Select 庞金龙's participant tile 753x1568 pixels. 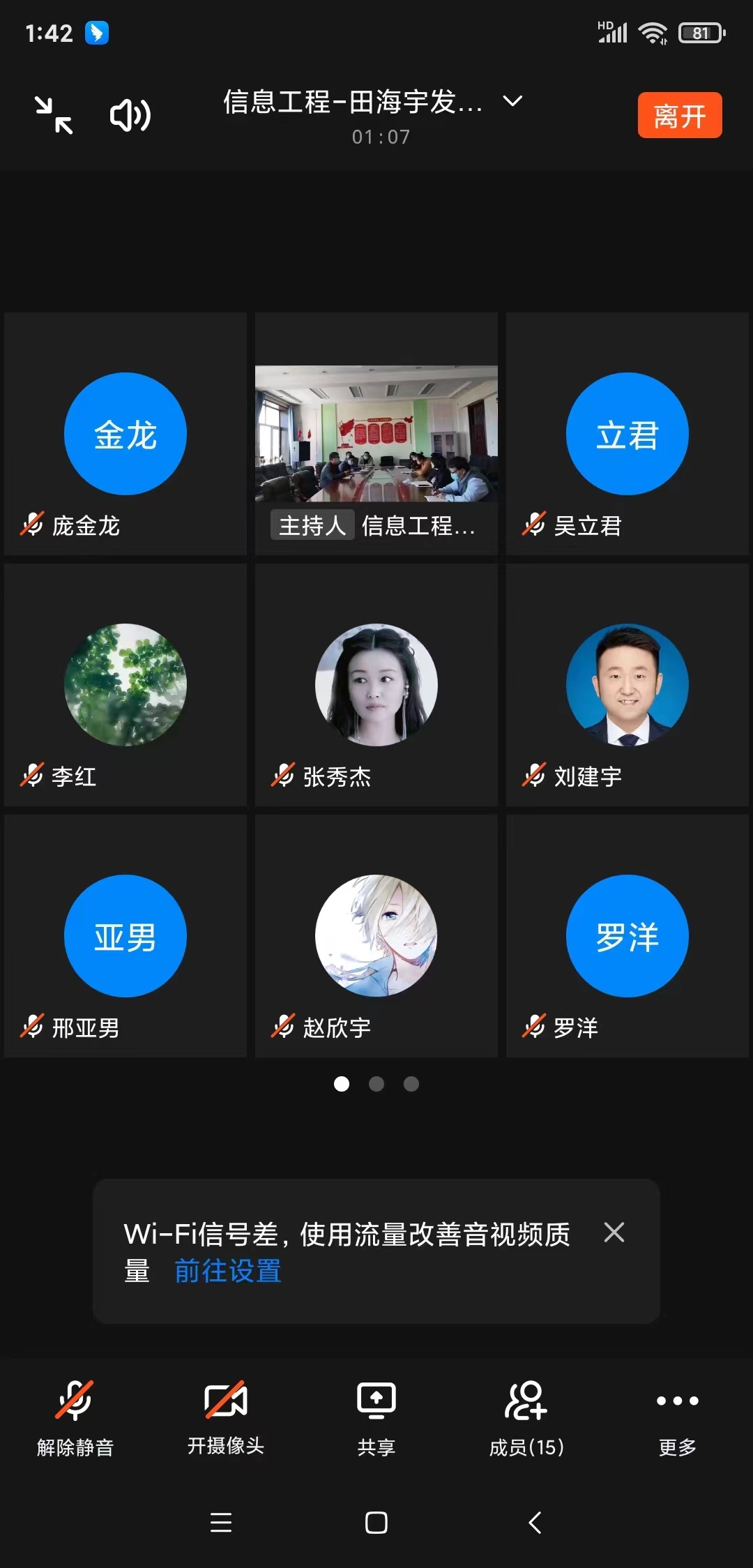pyautogui.click(x=125, y=434)
